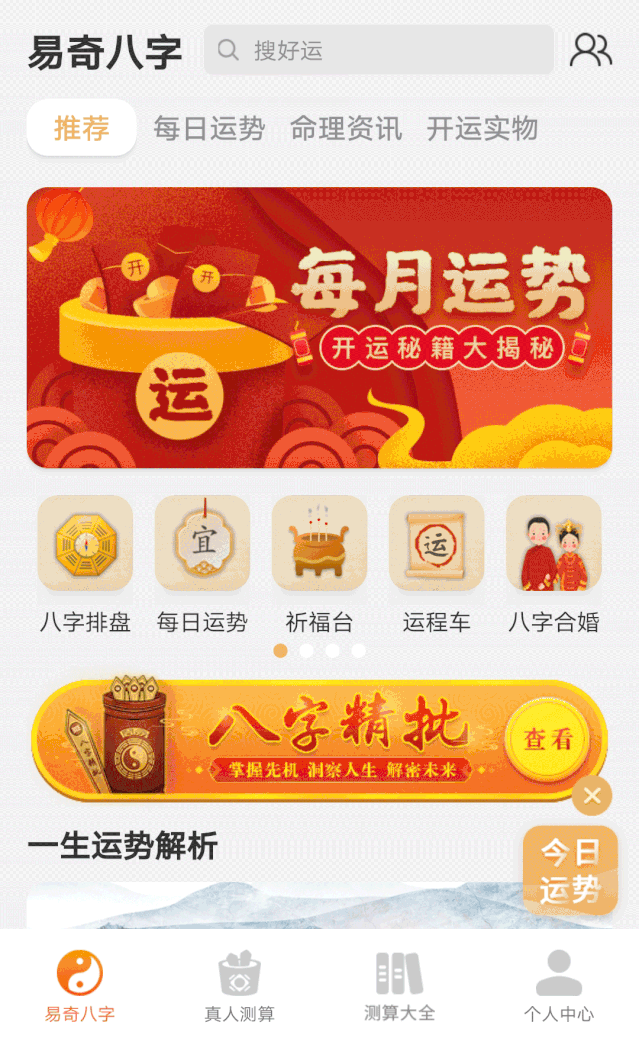Open the 每月运势 banner

(x=319, y=327)
